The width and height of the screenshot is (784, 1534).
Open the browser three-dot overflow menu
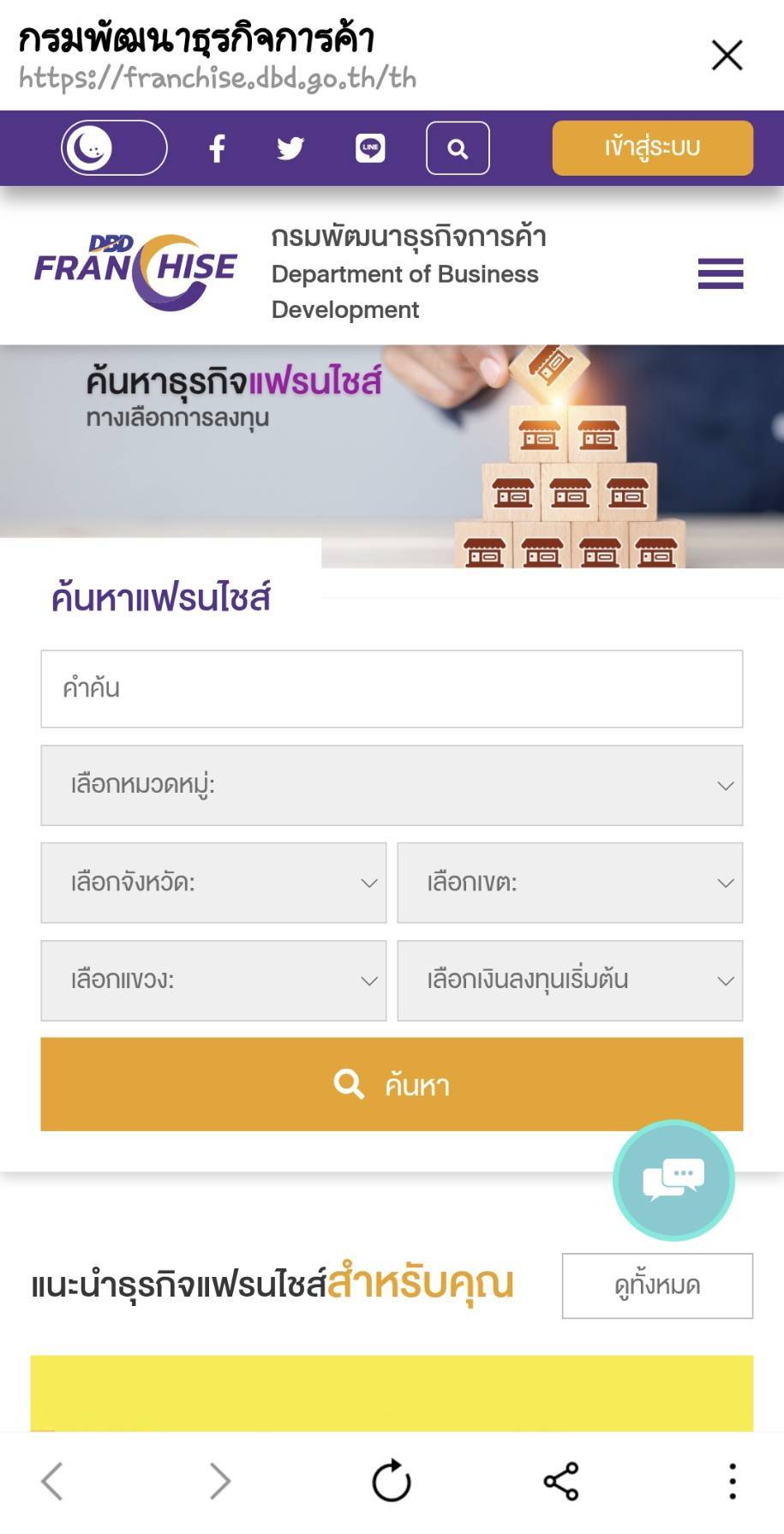732,1481
